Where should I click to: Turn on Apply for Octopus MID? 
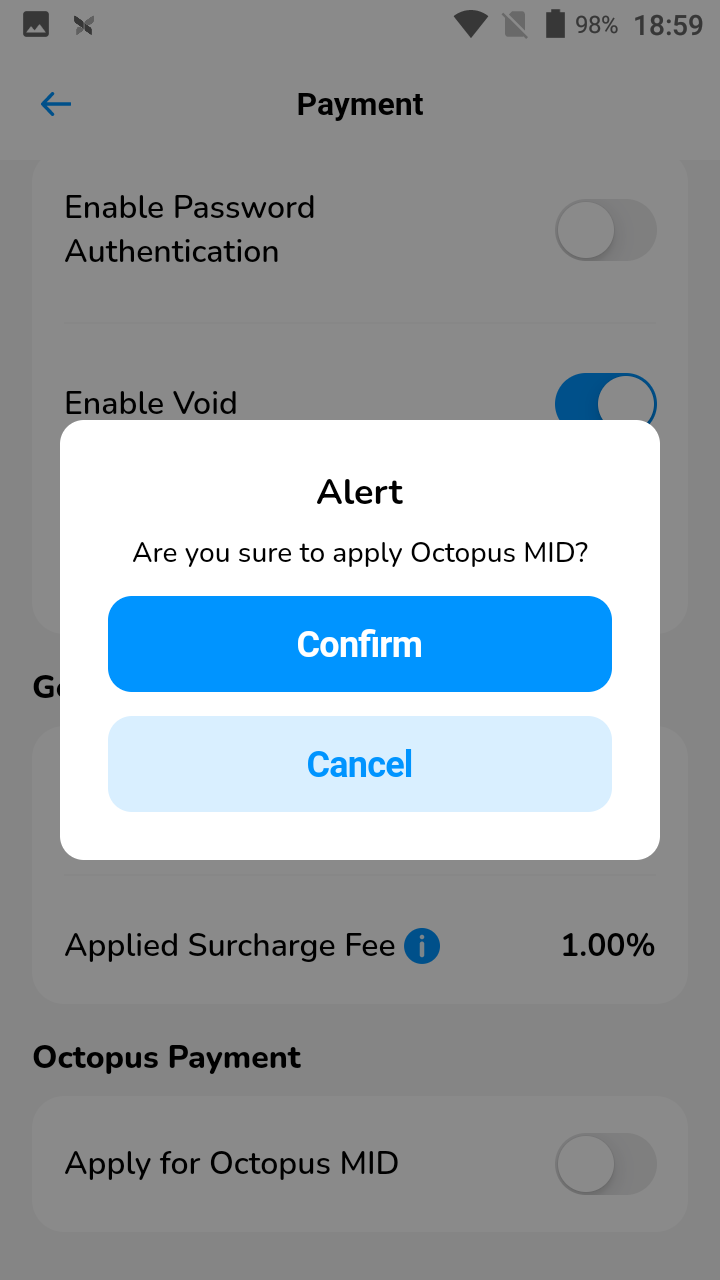click(606, 1163)
